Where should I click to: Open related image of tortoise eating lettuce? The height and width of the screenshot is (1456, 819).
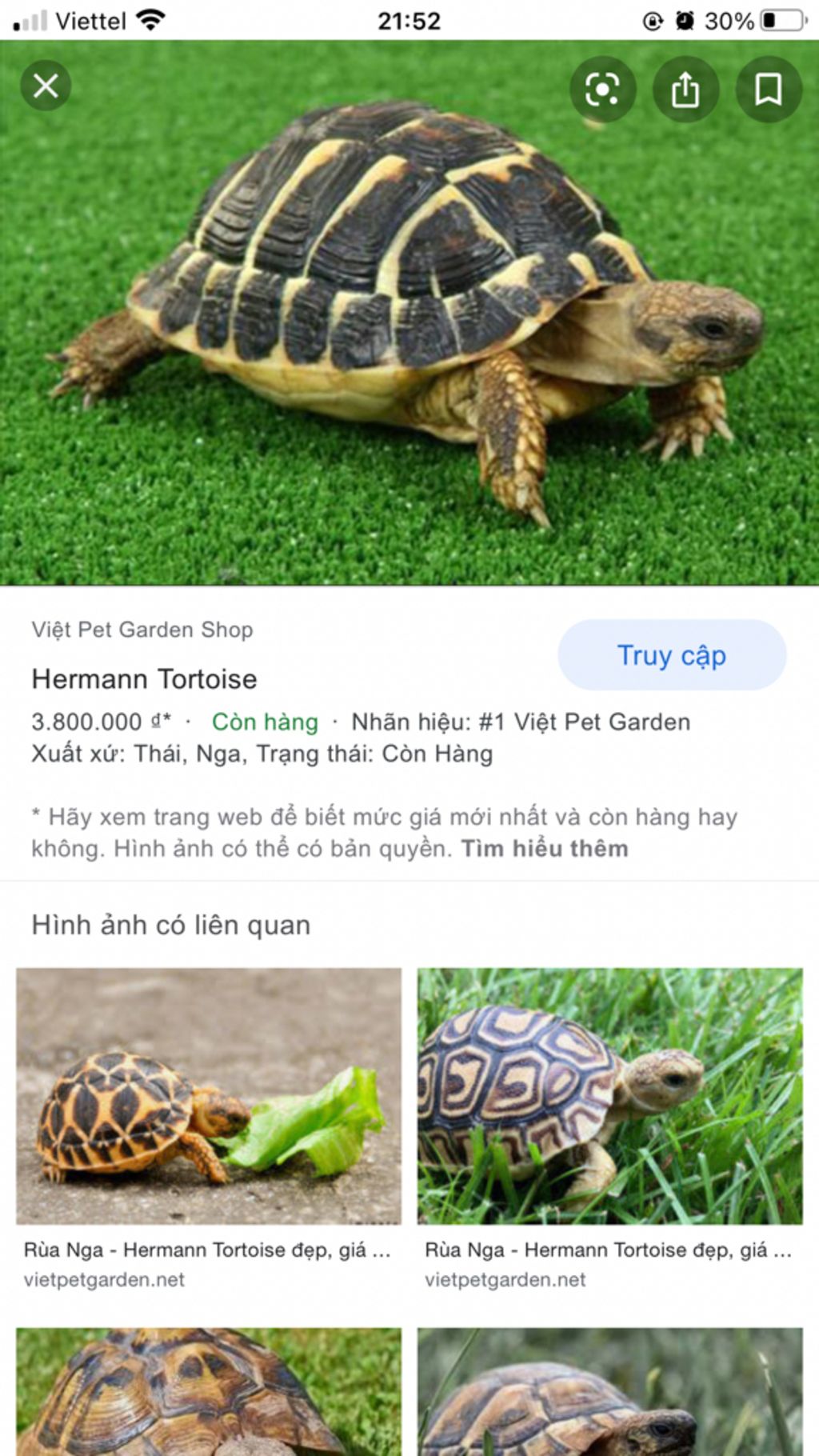pos(209,1096)
